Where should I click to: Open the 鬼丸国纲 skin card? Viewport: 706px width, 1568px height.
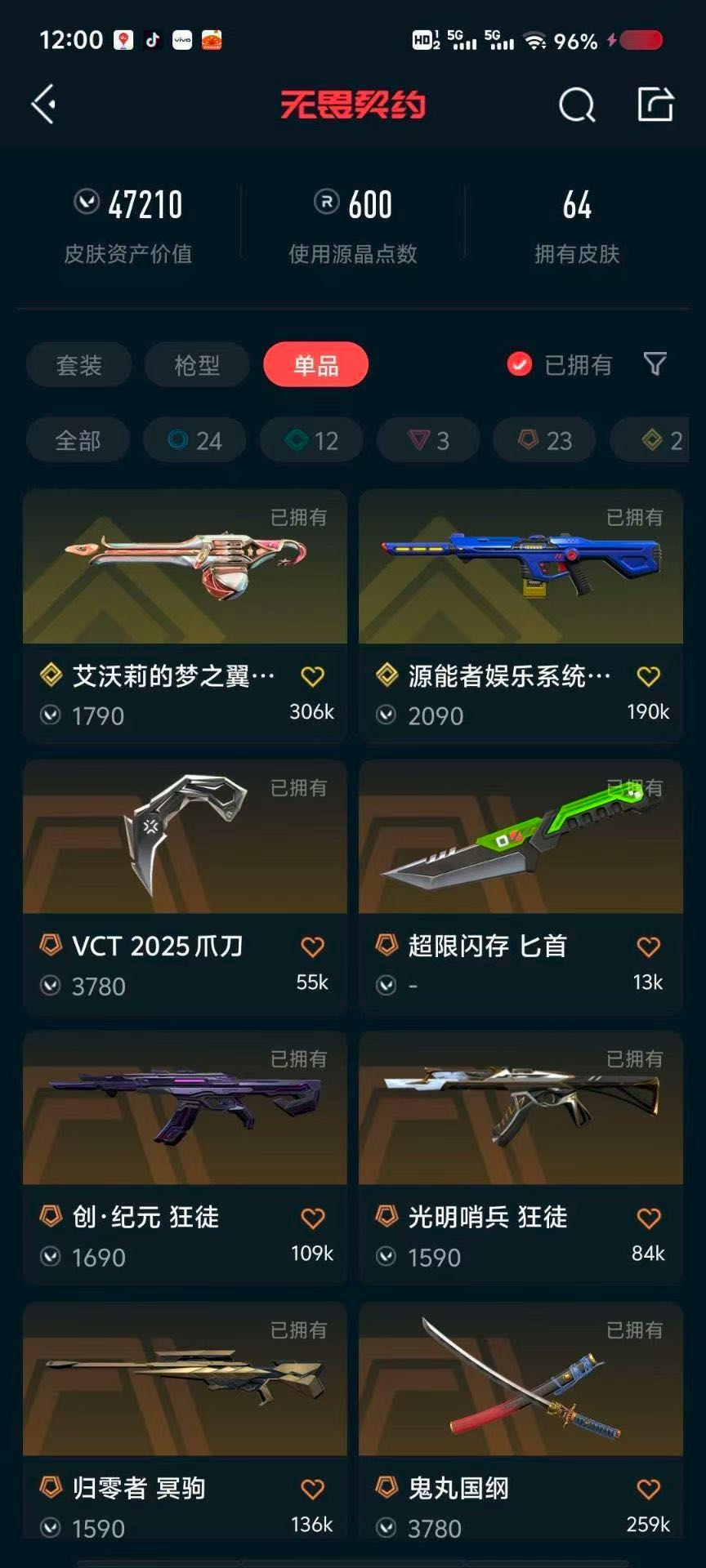(x=521, y=1380)
